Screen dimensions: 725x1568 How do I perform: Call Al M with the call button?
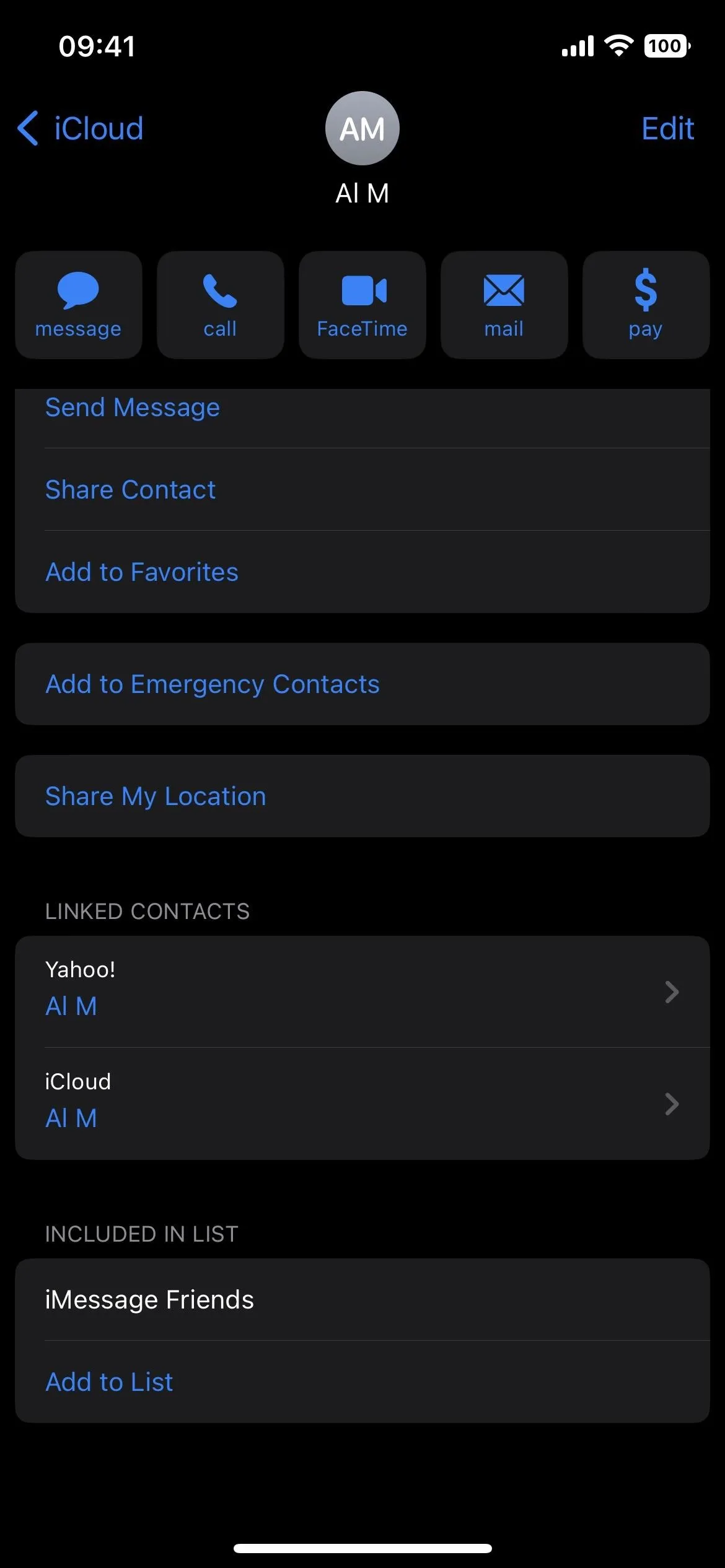coord(221,305)
